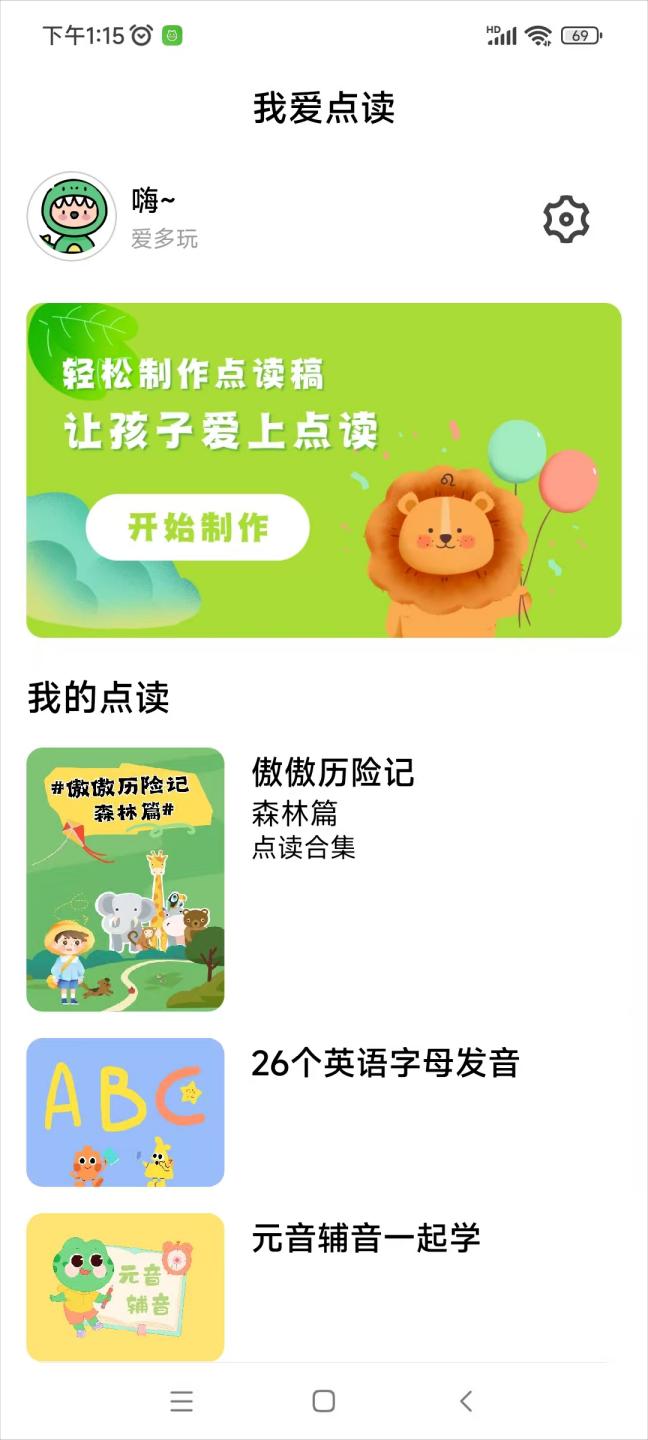648x1440 pixels.
Task: Tap the 开始制作 button
Action: (198, 527)
